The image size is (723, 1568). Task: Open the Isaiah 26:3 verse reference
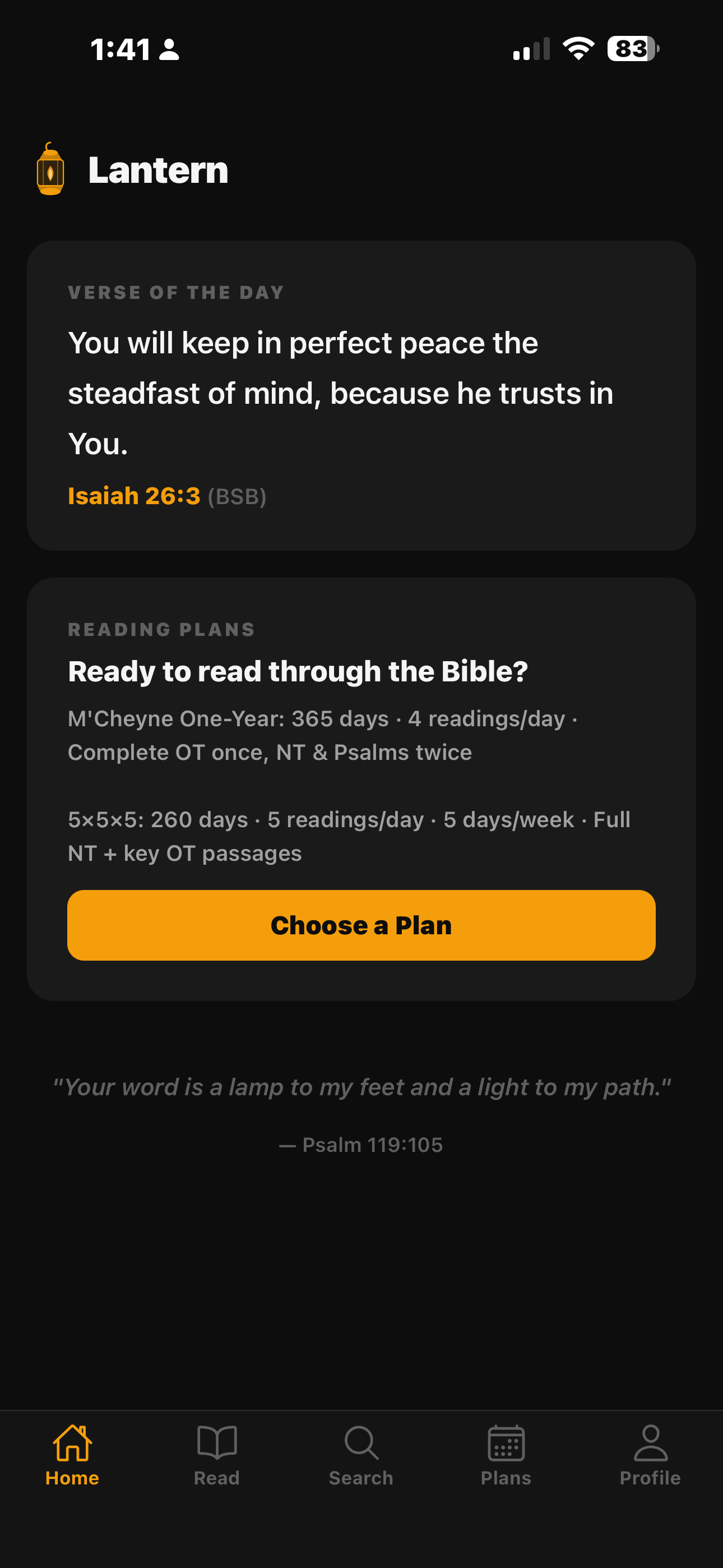(134, 496)
